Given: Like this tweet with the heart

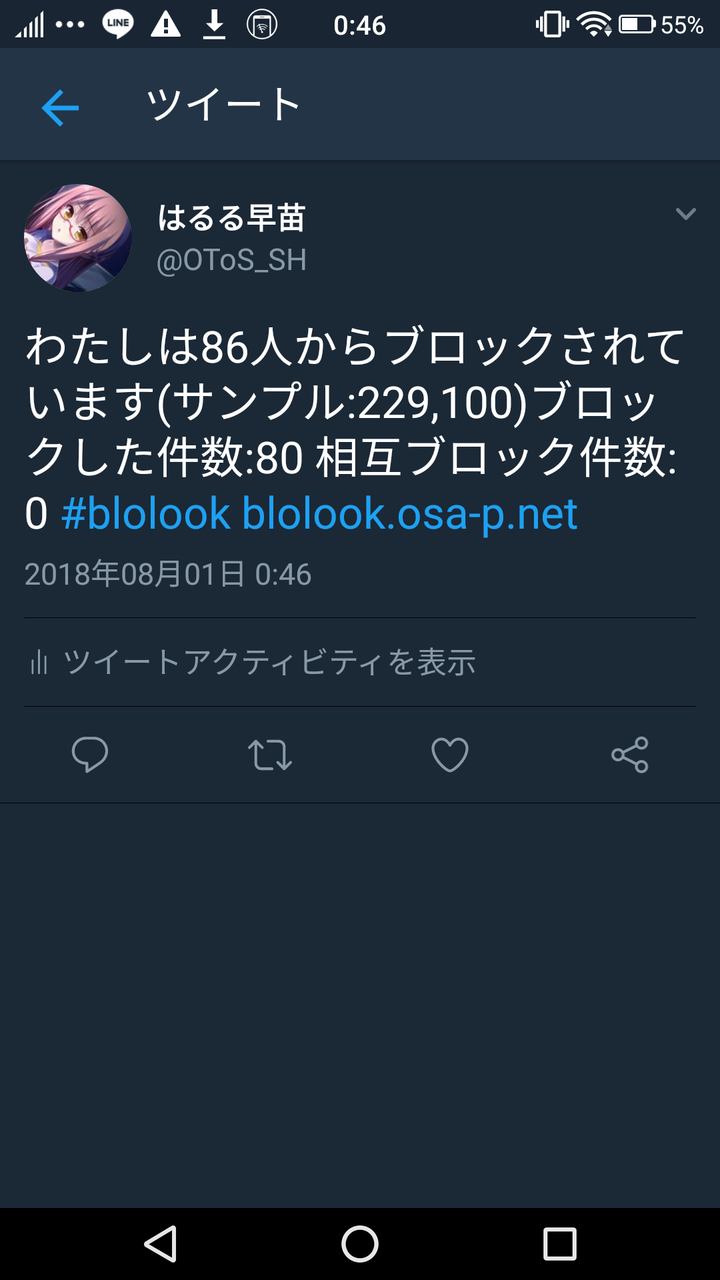Looking at the screenshot, I should pyautogui.click(x=450, y=755).
